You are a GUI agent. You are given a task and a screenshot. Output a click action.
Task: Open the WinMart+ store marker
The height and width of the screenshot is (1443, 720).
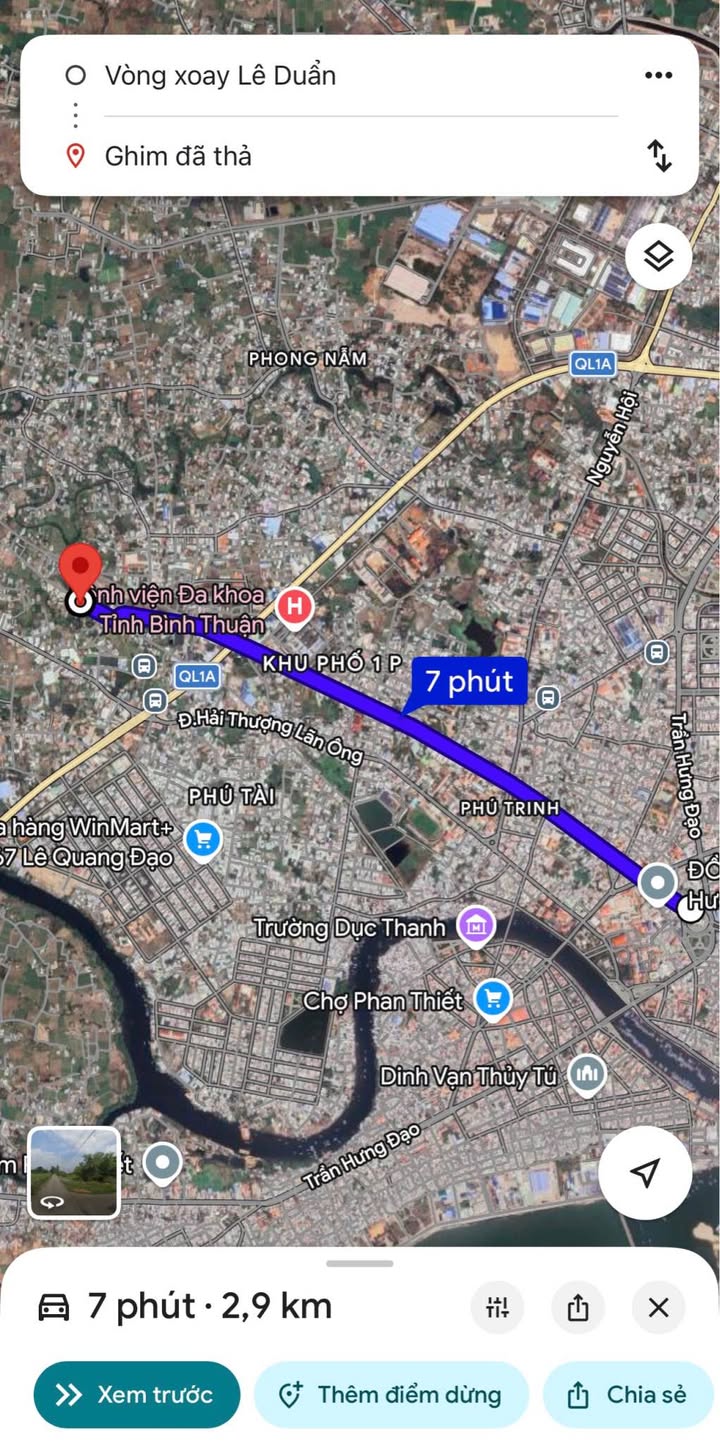click(x=203, y=840)
